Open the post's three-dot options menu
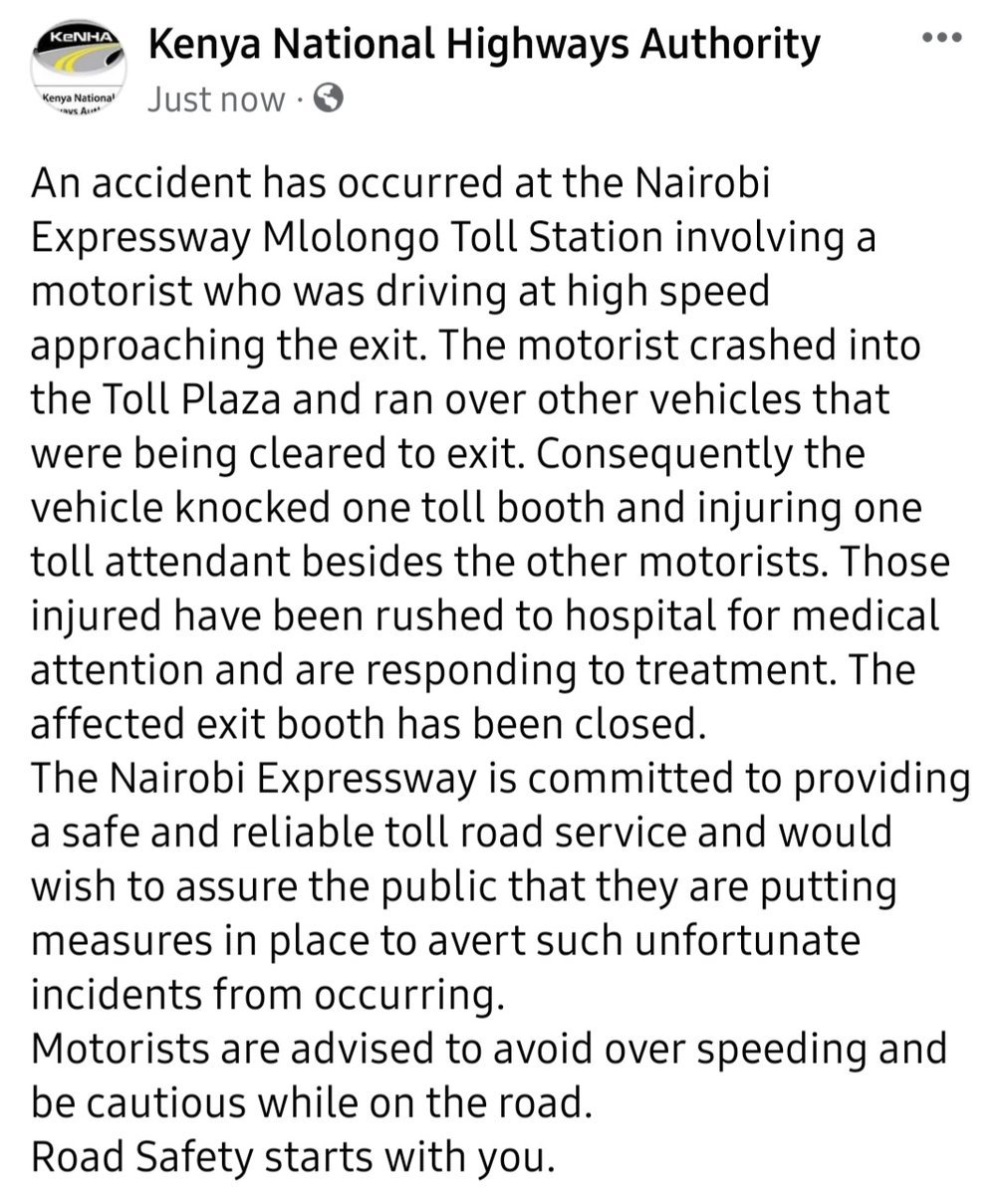Image resolution: width=1008 pixels, height=1195 pixels. click(x=941, y=39)
